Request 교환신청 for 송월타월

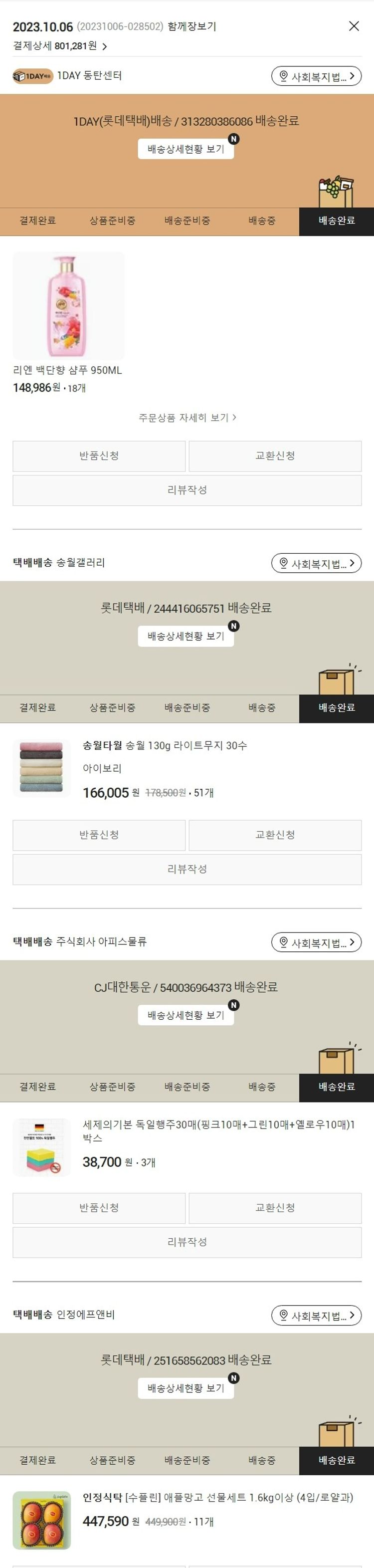(x=275, y=835)
